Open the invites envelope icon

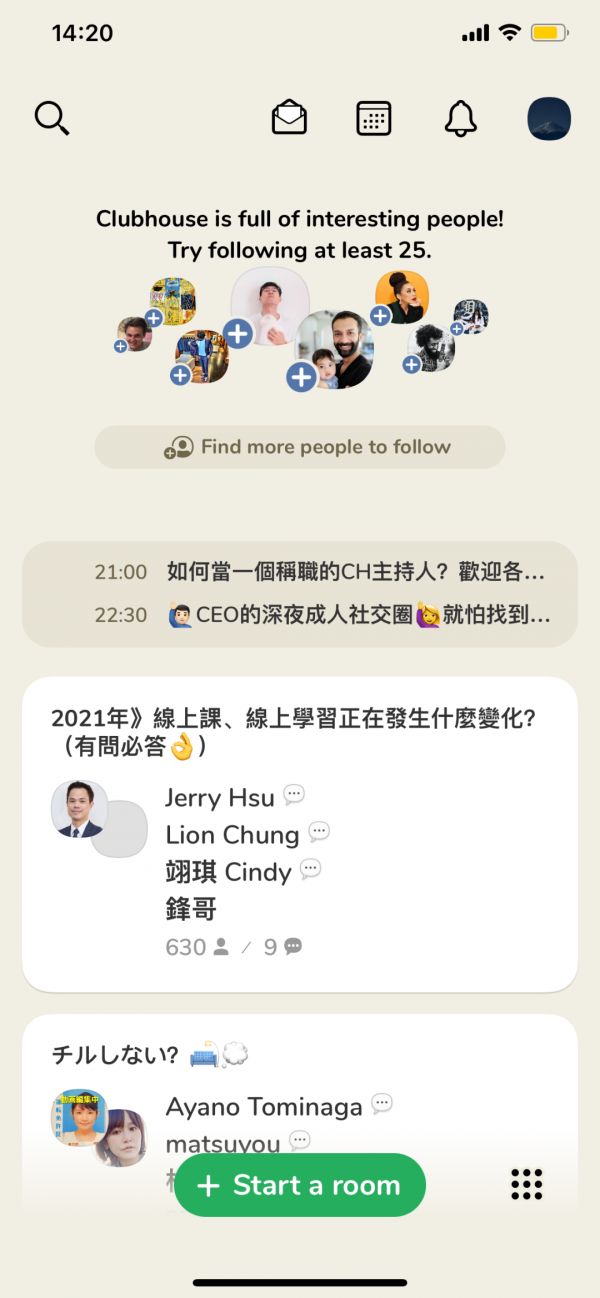289,118
